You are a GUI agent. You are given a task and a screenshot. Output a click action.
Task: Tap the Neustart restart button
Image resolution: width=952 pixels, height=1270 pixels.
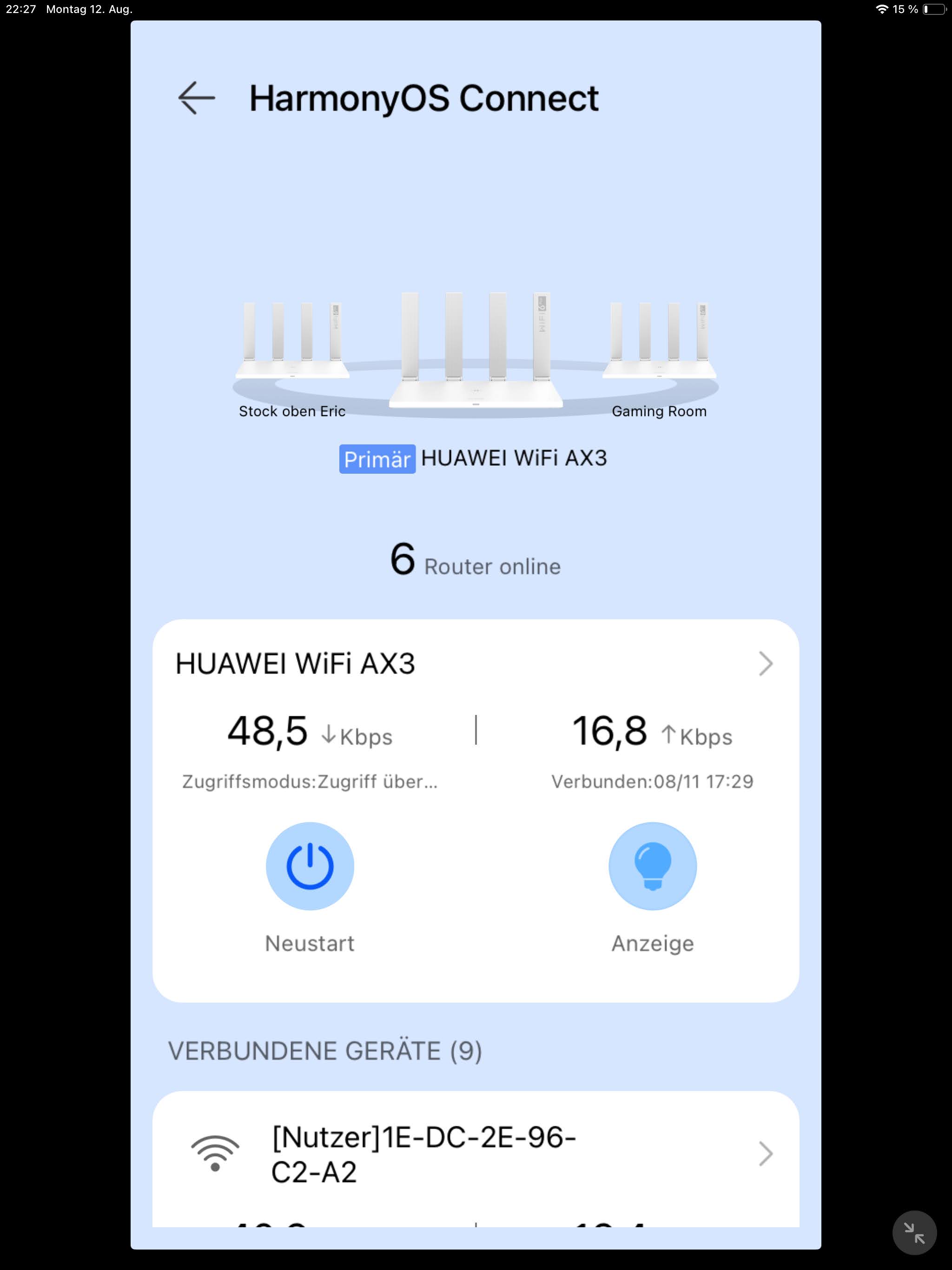[310, 866]
